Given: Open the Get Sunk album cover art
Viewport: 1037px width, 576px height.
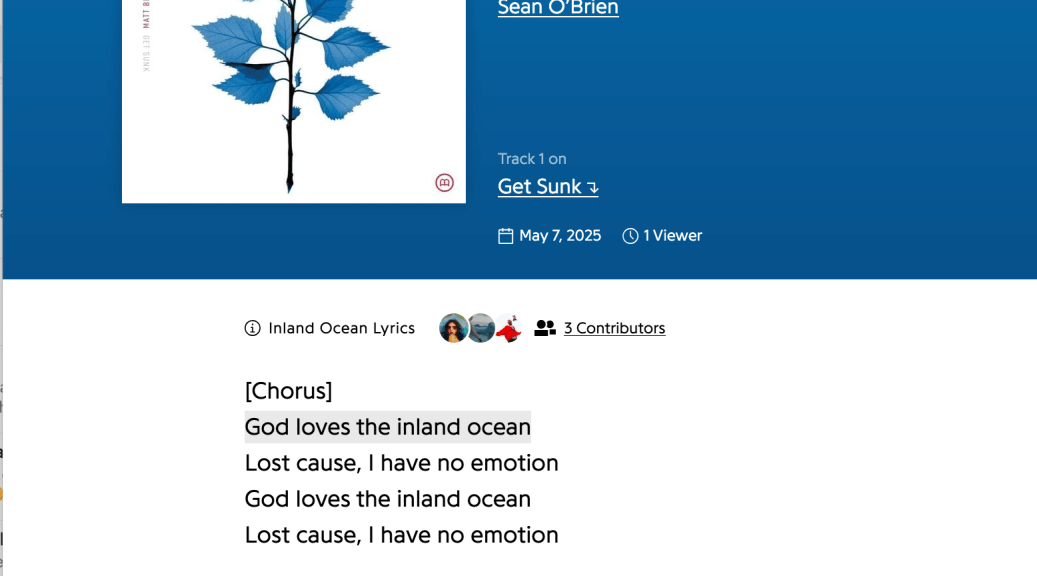Looking at the screenshot, I should 293,100.
